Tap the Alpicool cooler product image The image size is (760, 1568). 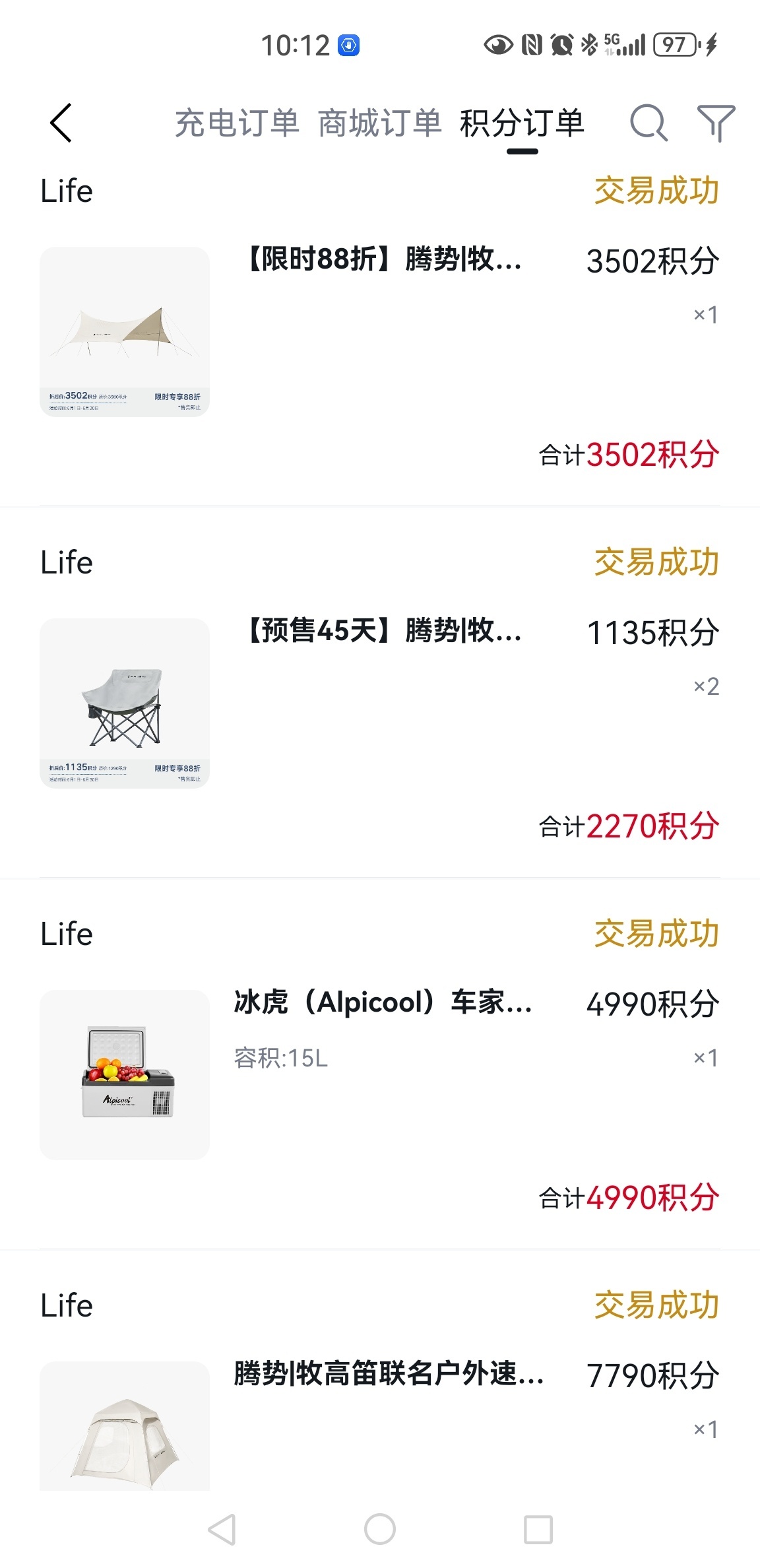click(125, 1075)
